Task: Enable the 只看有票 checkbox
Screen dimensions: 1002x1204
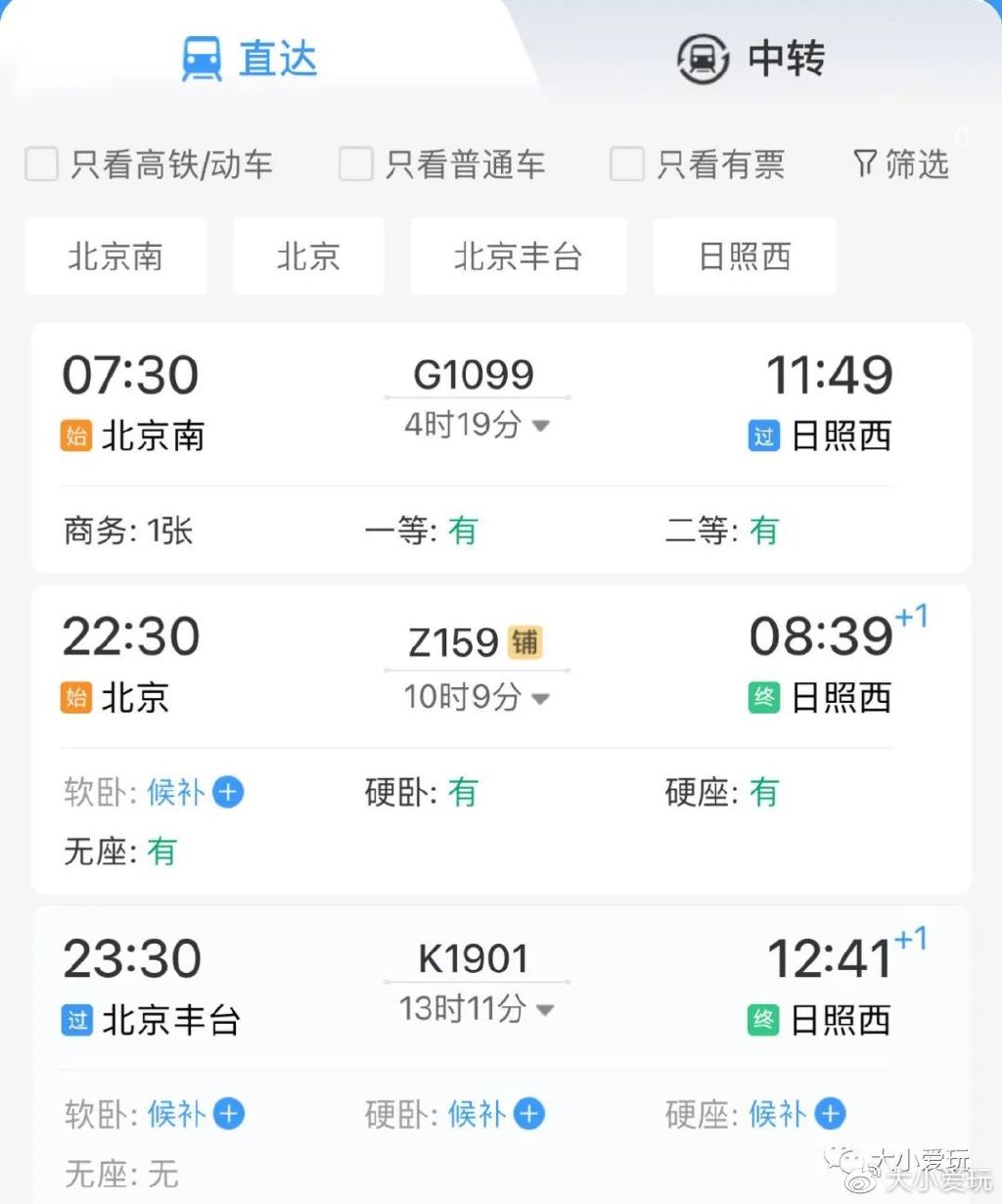Action: [626, 164]
